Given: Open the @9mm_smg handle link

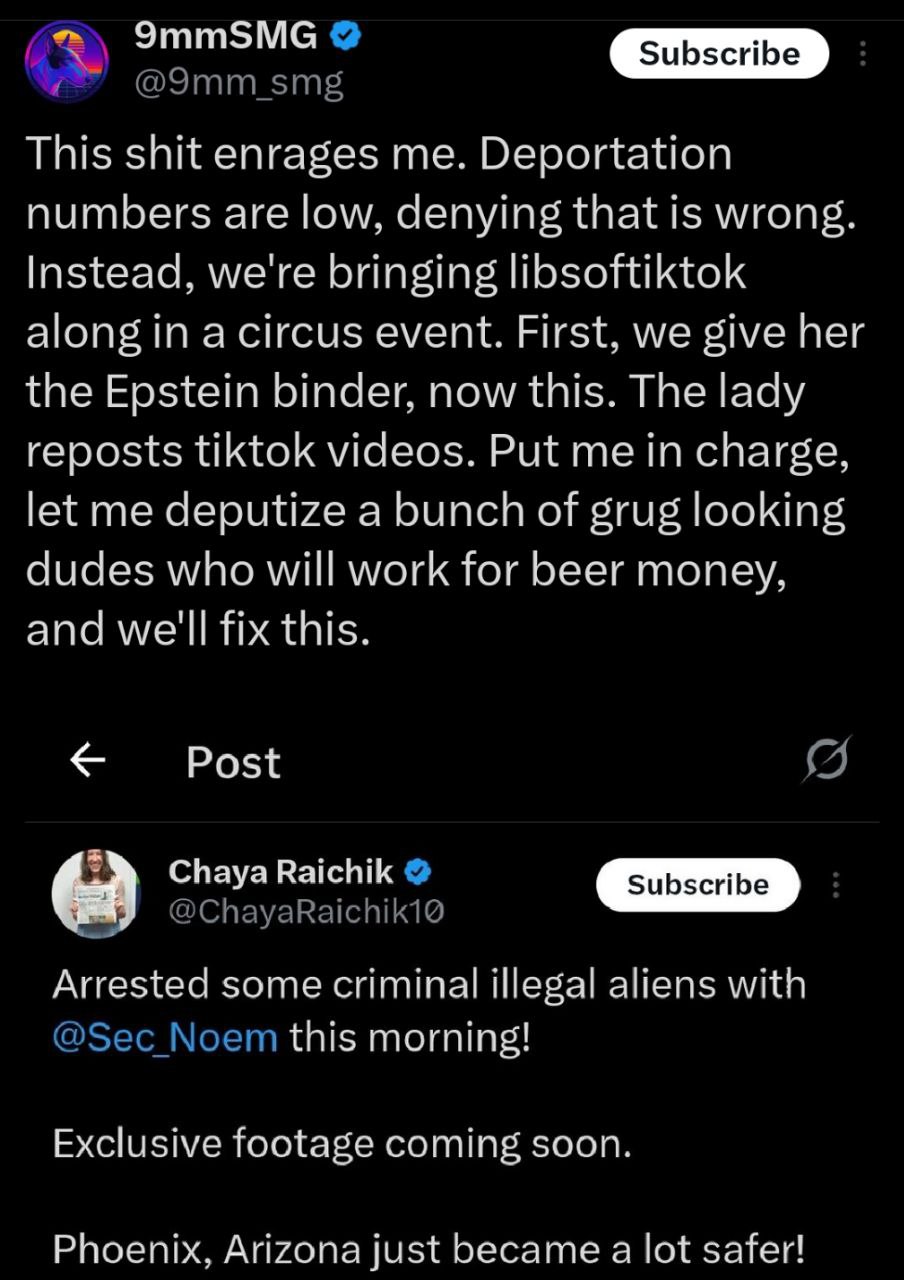Looking at the screenshot, I should coord(239,82).
